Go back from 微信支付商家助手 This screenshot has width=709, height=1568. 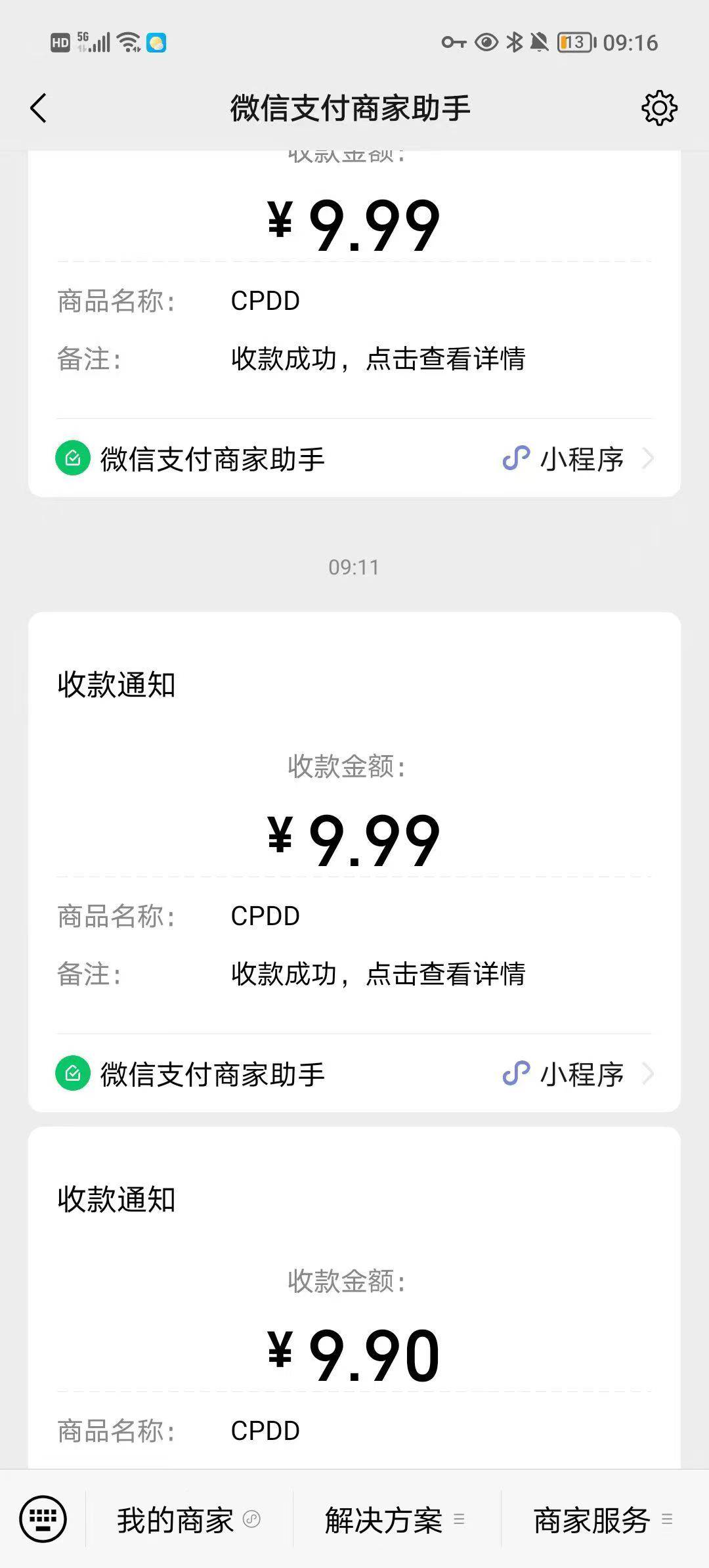pos(39,108)
